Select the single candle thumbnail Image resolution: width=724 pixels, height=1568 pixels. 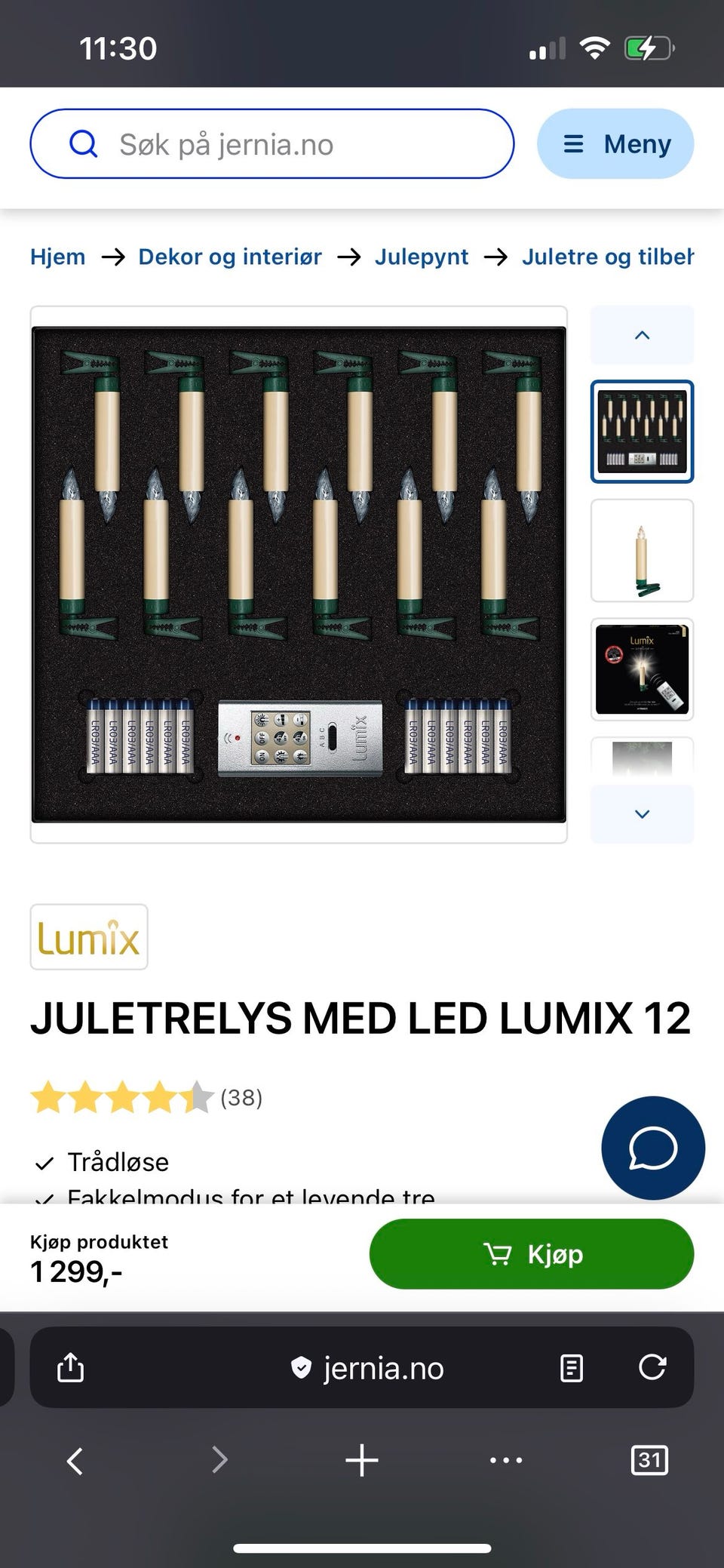tap(642, 551)
